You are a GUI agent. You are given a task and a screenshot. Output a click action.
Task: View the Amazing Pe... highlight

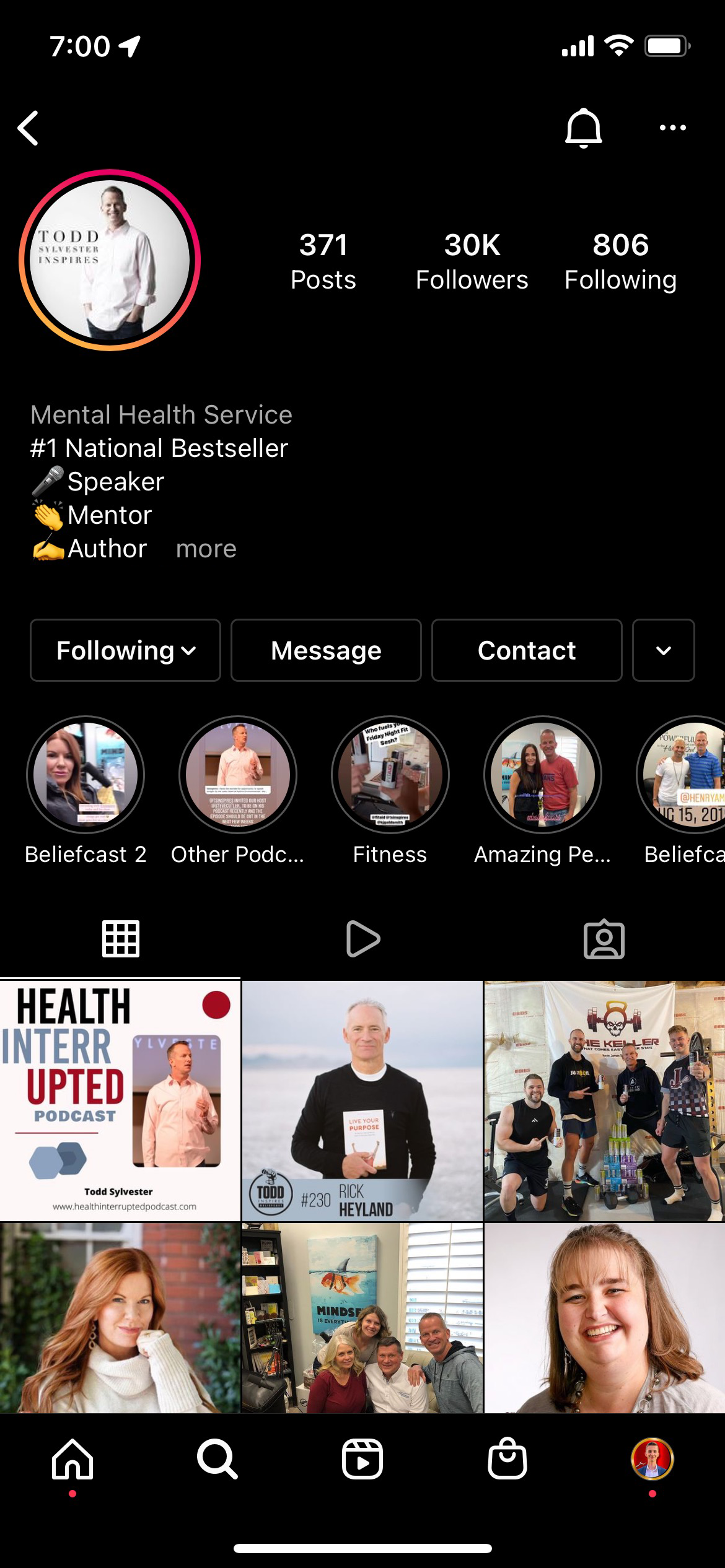pos(542,775)
